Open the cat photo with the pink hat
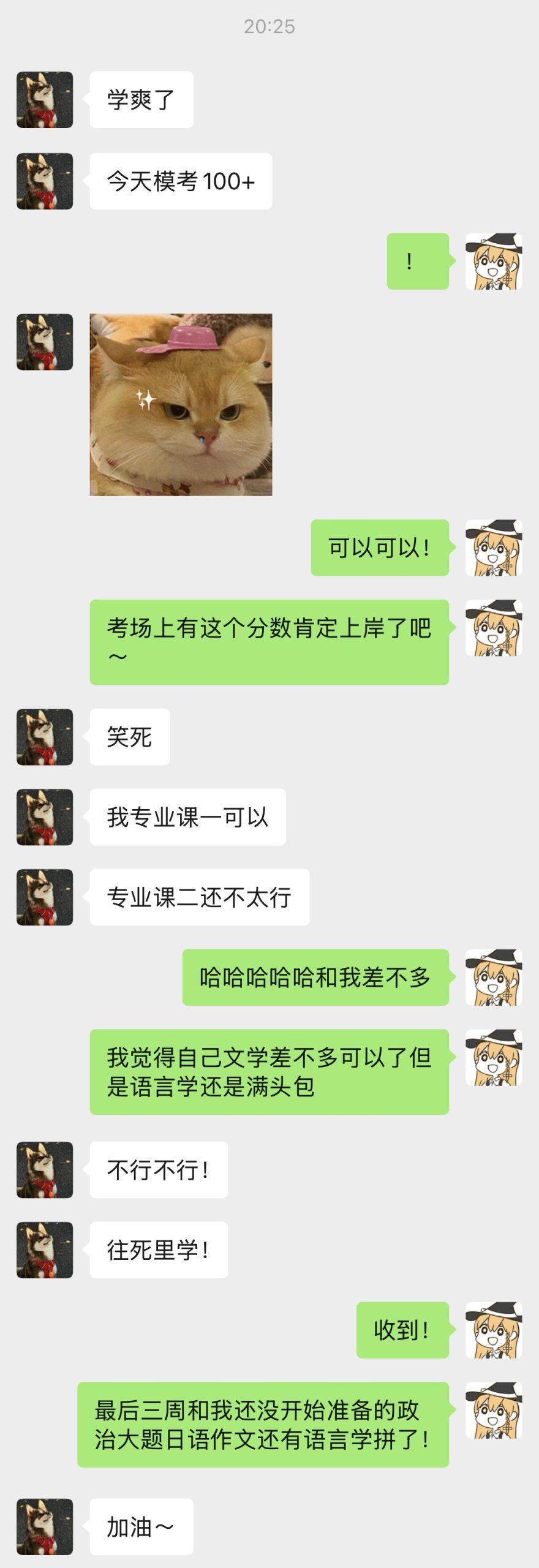 point(181,405)
